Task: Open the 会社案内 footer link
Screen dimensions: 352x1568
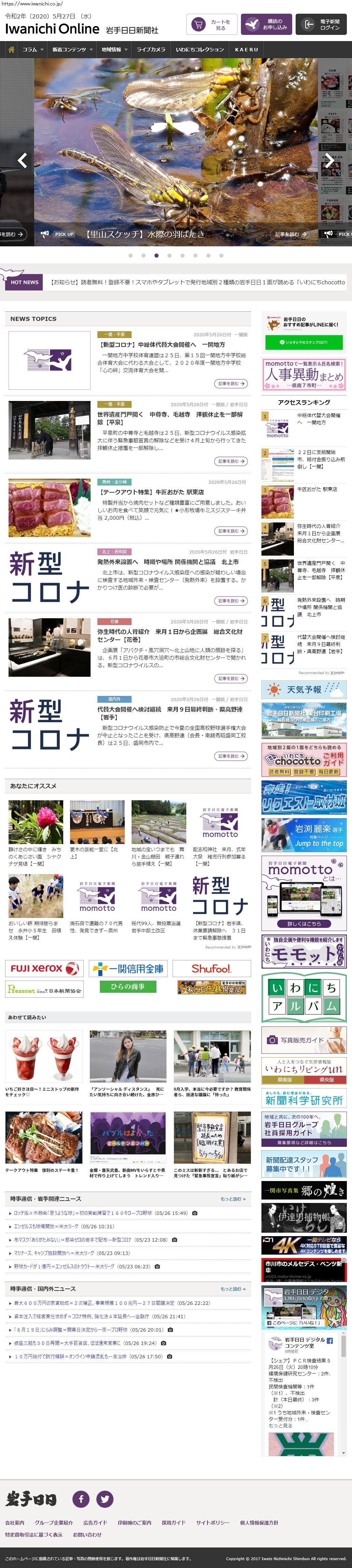Action: (x=15, y=1522)
